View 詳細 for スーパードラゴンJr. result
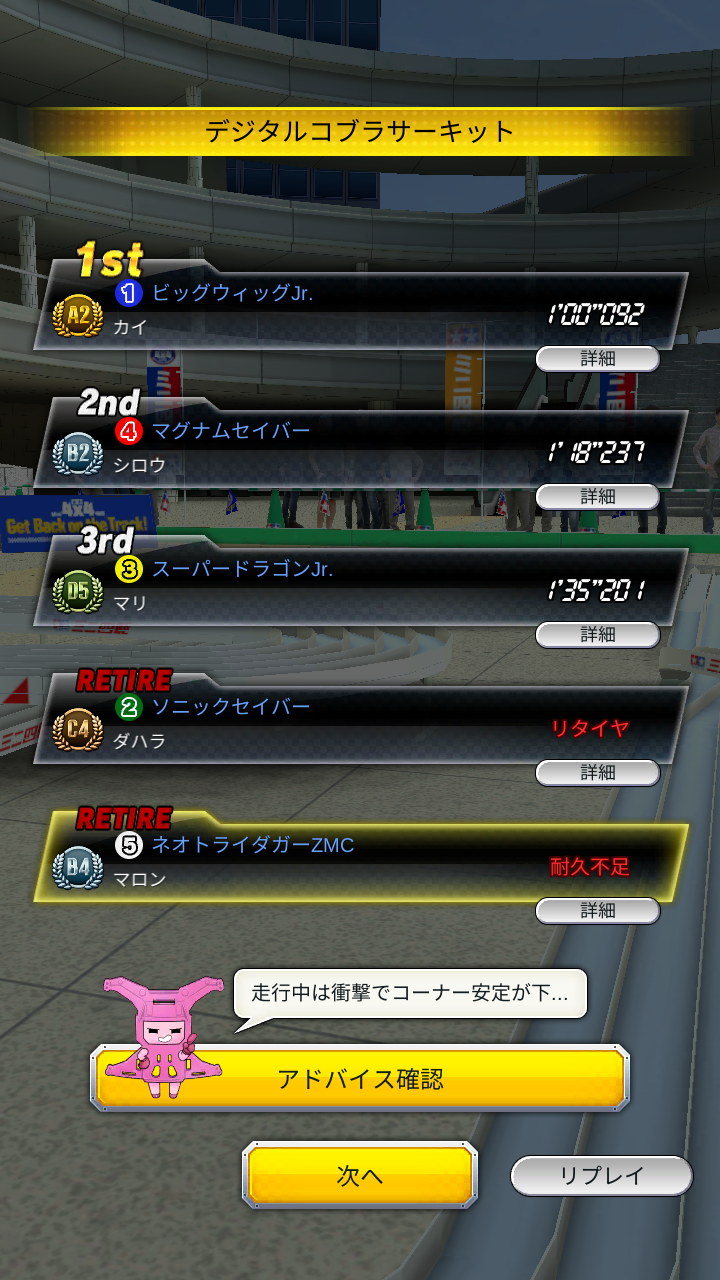 (597, 635)
